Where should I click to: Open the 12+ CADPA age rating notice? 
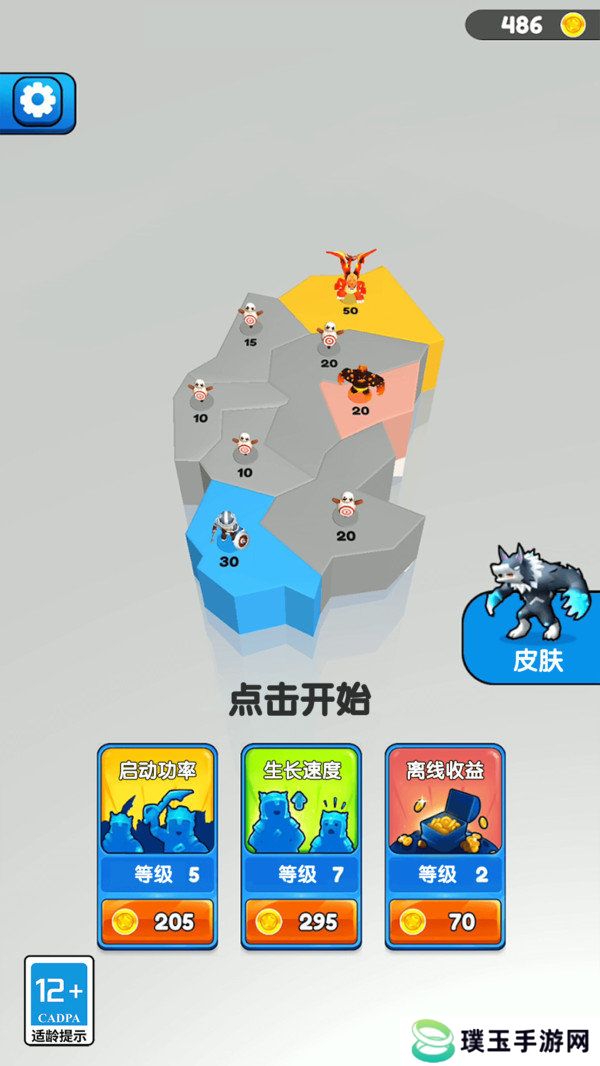click(x=59, y=1001)
